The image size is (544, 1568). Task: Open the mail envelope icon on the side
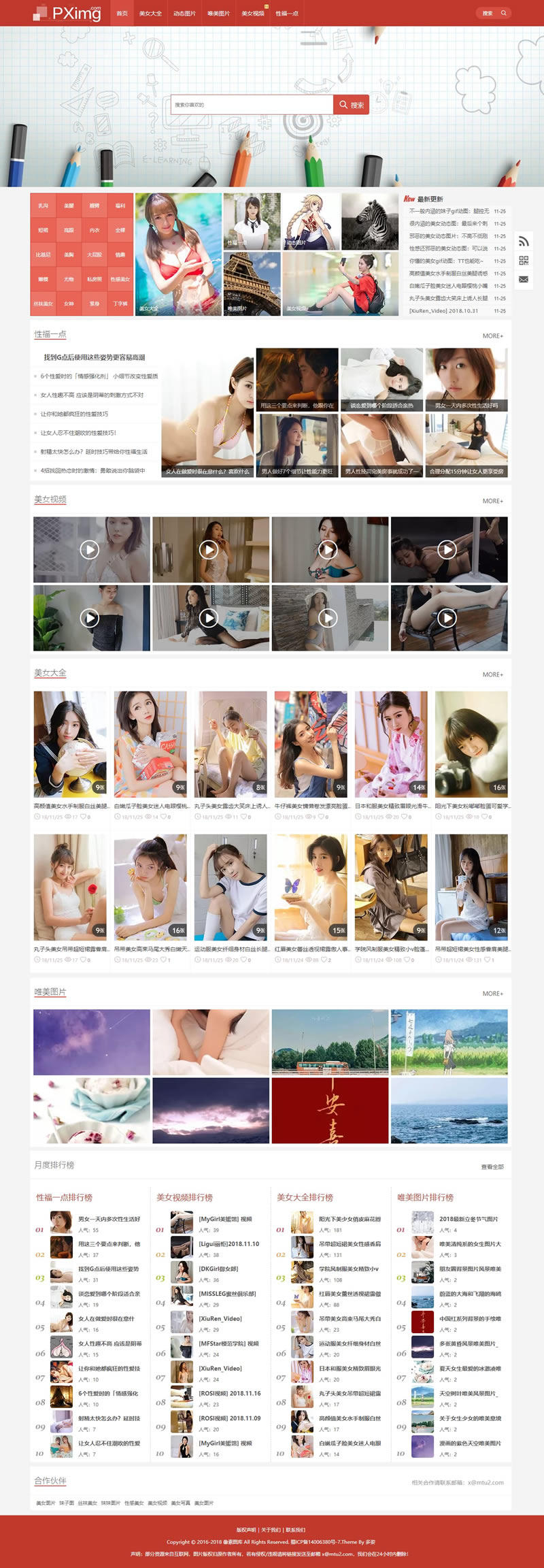coord(523,280)
